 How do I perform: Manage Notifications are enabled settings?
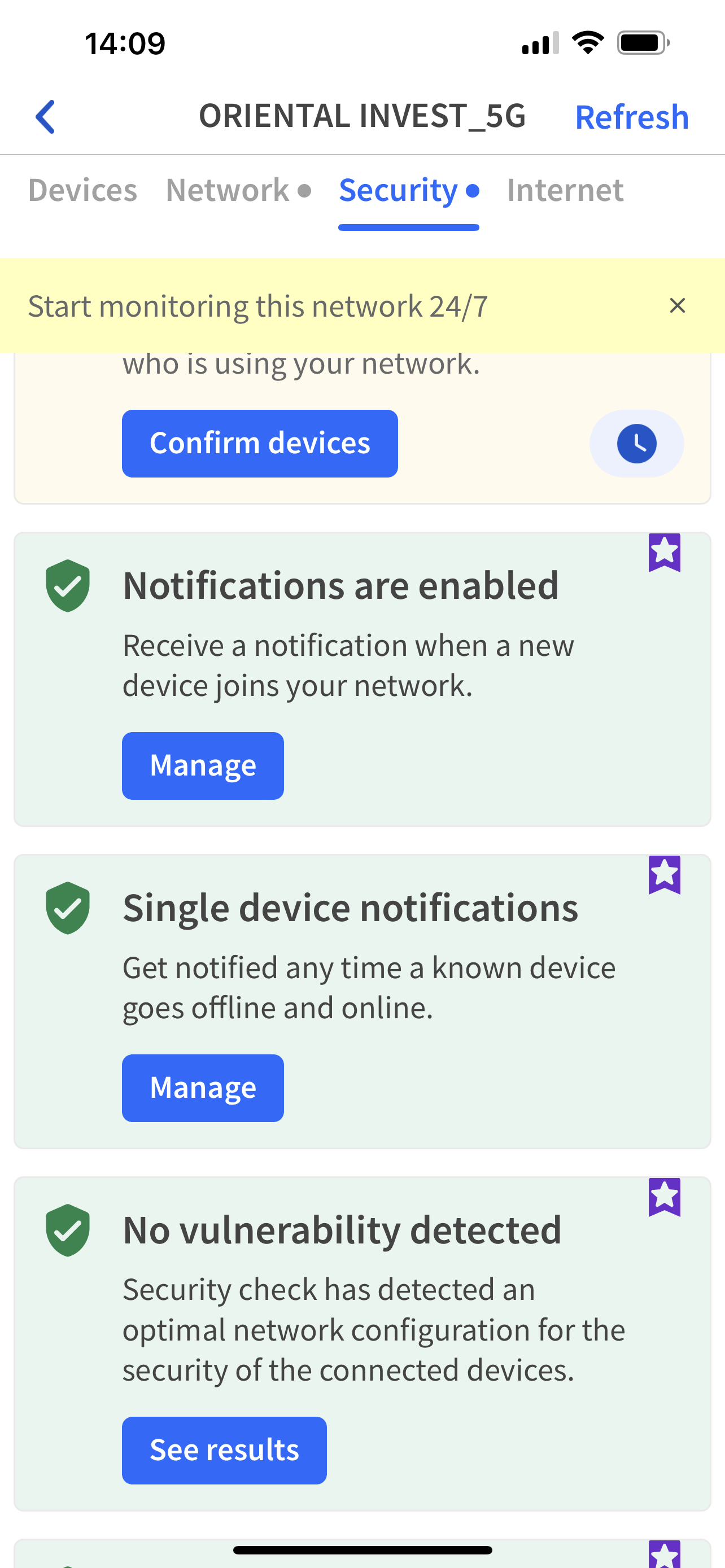[203, 766]
